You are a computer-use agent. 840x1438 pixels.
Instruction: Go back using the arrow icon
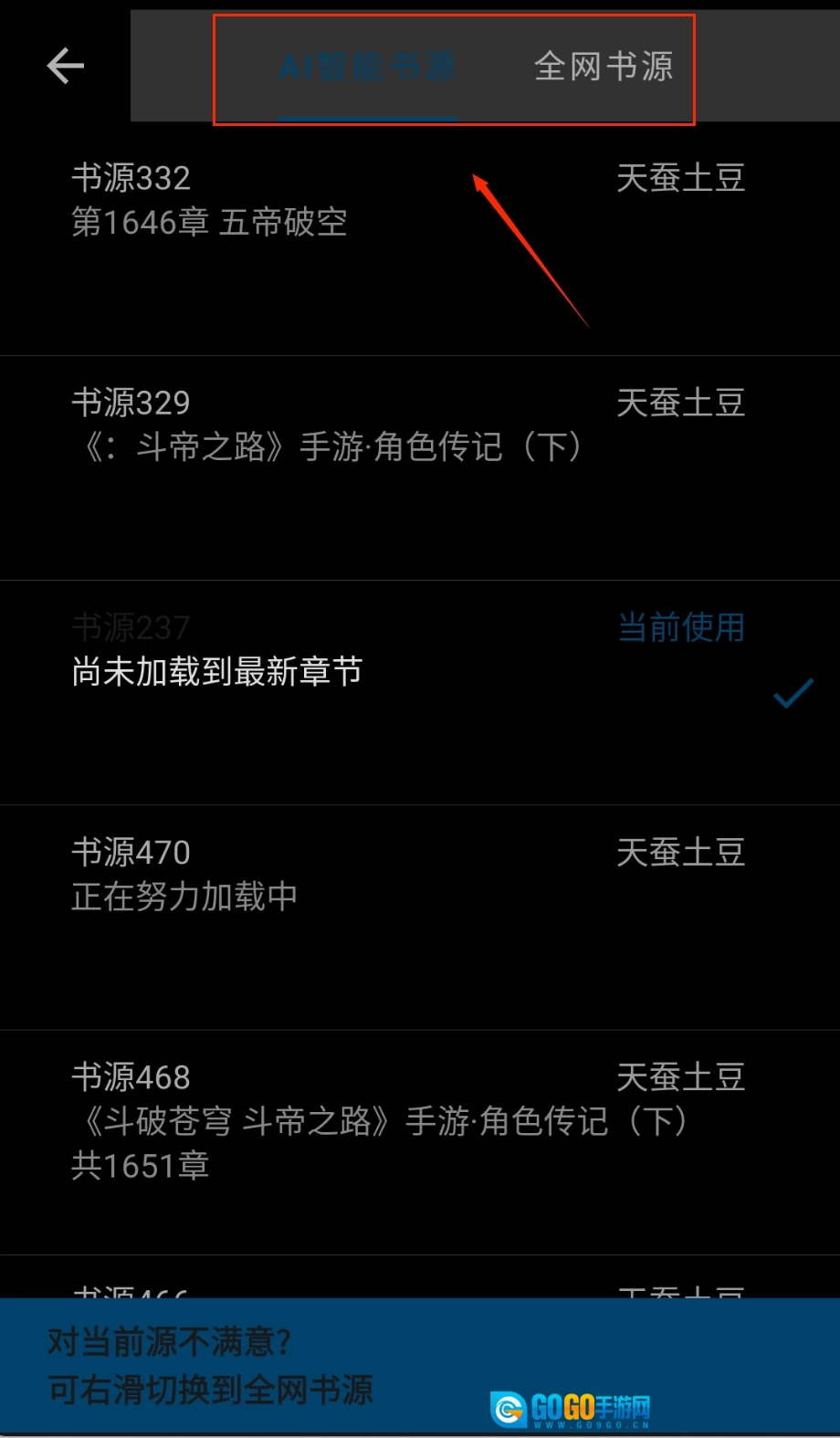tap(66, 66)
